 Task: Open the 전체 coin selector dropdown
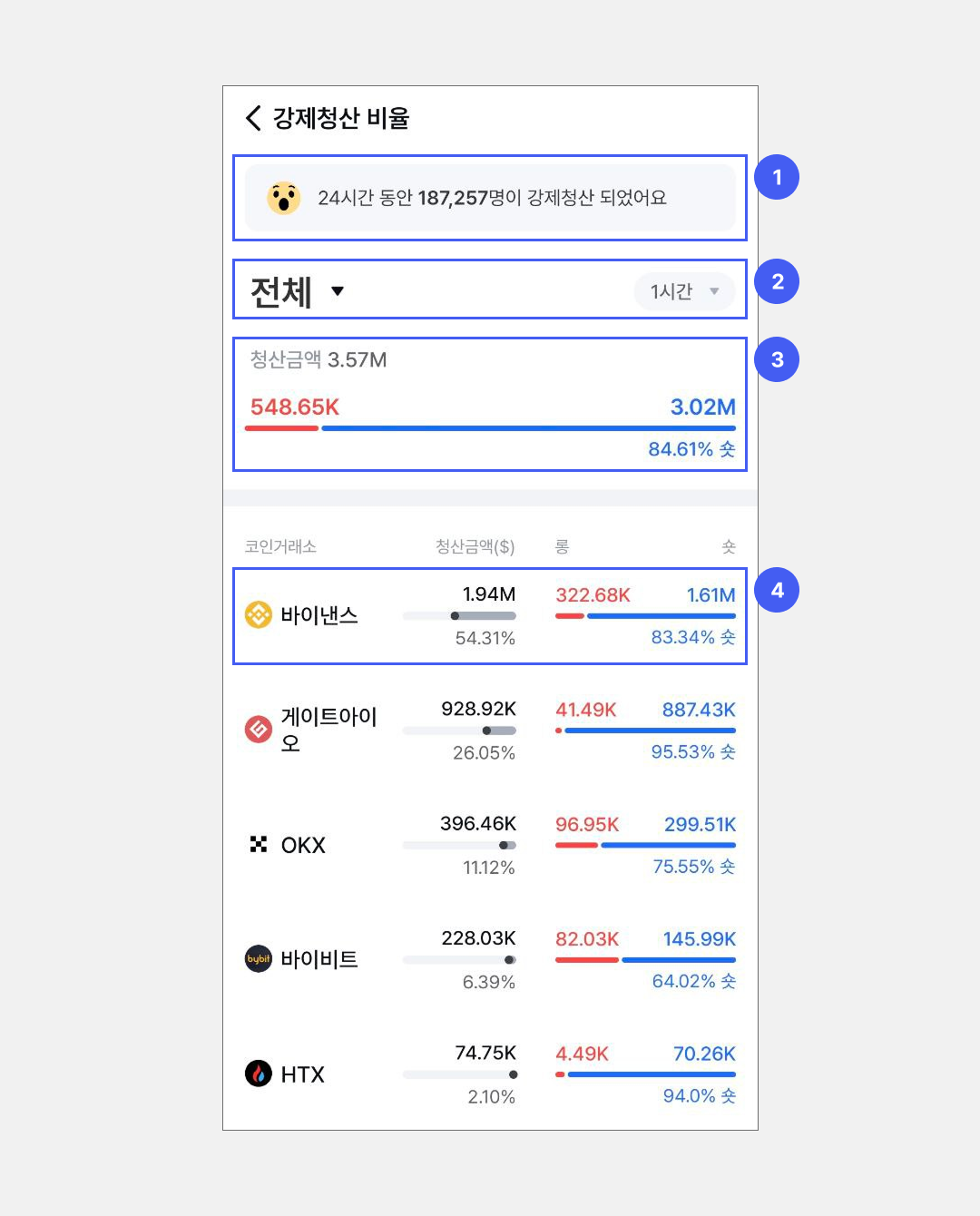coord(298,291)
